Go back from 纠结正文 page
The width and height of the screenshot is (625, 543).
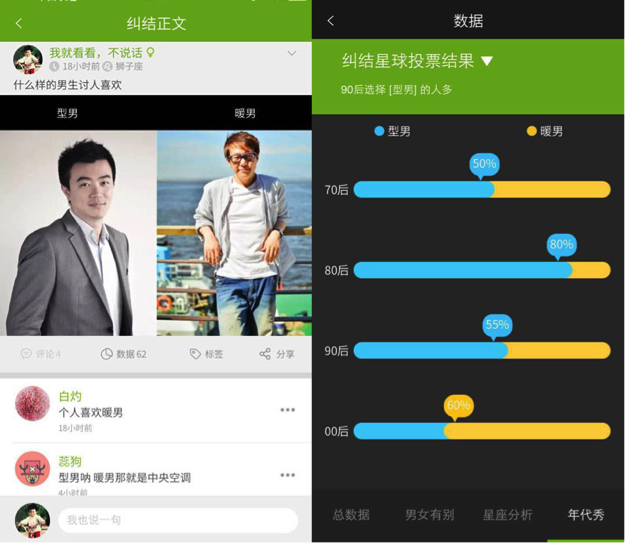pos(18,22)
